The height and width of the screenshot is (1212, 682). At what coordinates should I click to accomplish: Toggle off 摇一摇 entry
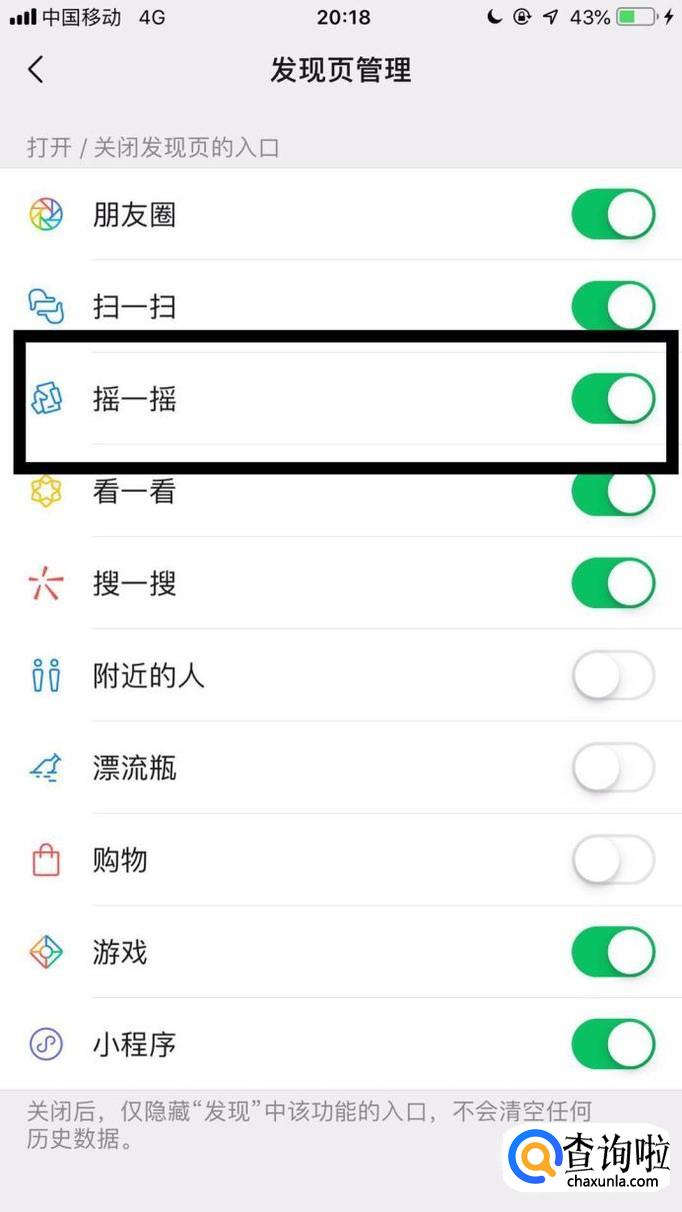[x=613, y=399]
